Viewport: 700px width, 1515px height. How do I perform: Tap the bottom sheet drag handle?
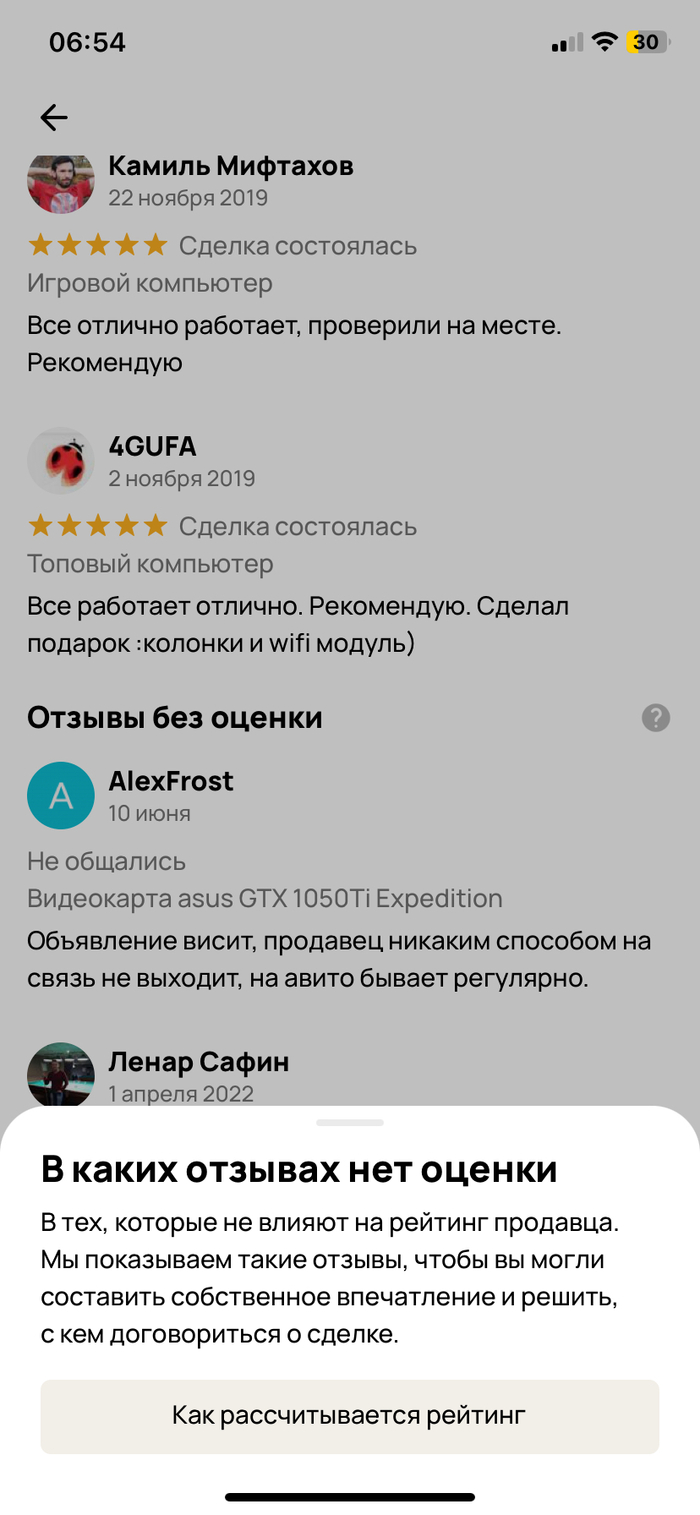(349, 1123)
